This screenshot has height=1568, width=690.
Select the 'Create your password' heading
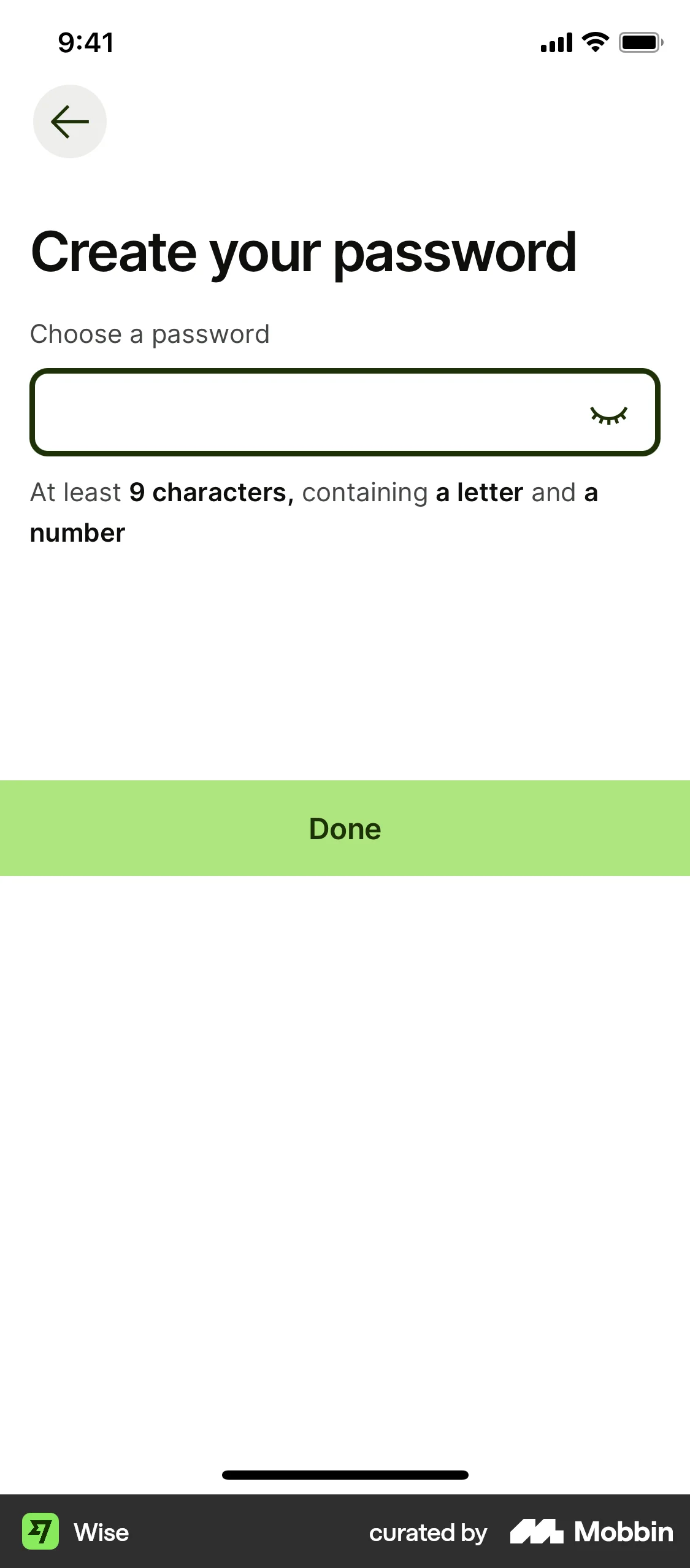304,252
